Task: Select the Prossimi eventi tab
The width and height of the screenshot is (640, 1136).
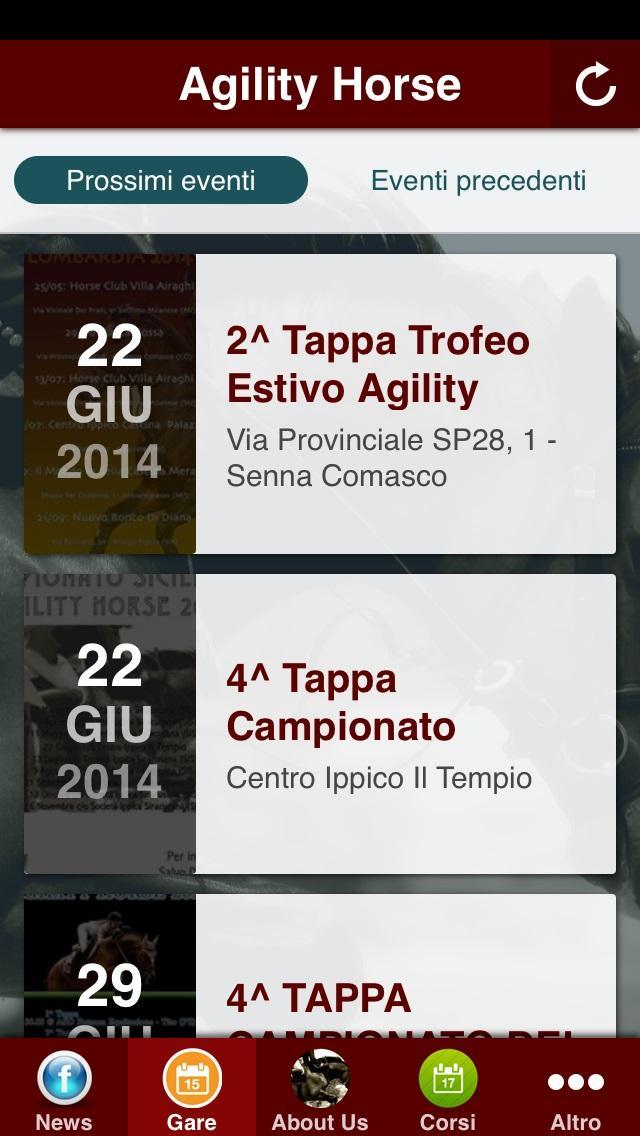Action: point(161,181)
